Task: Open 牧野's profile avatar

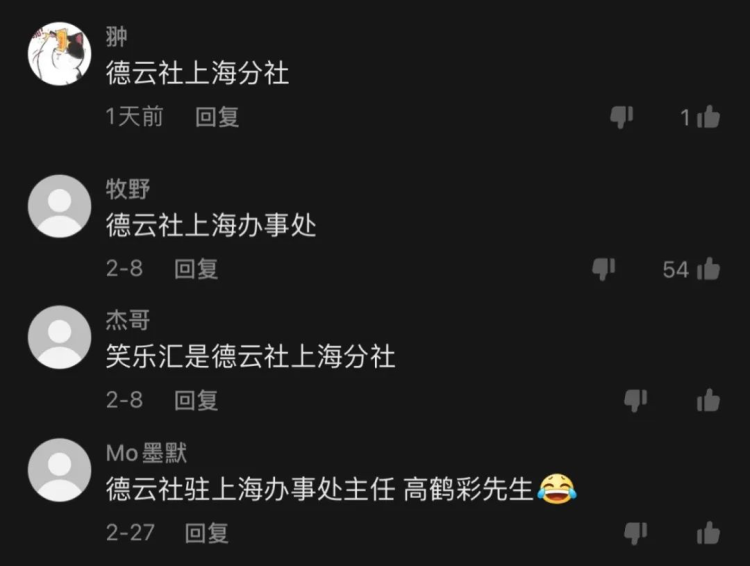Action: tap(59, 206)
